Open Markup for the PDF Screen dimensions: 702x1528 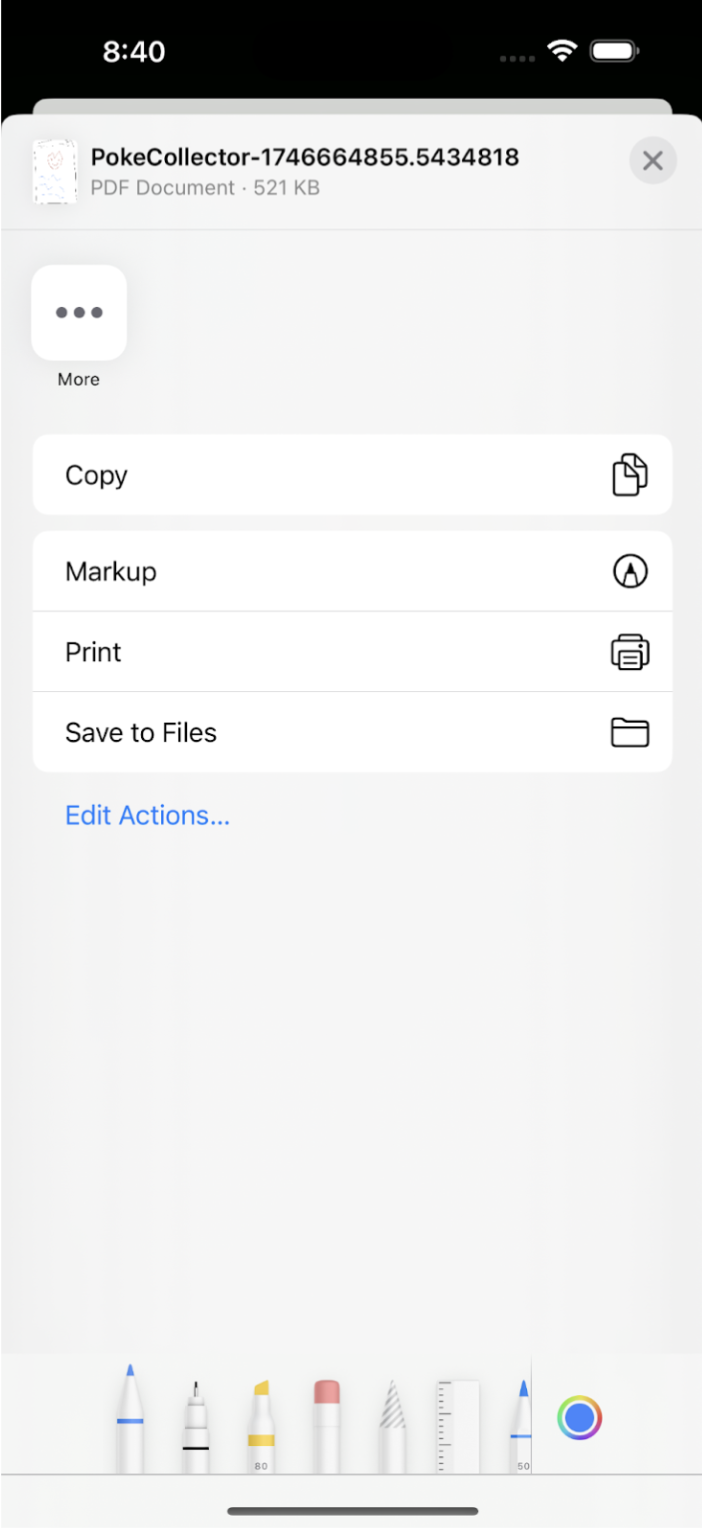point(352,572)
